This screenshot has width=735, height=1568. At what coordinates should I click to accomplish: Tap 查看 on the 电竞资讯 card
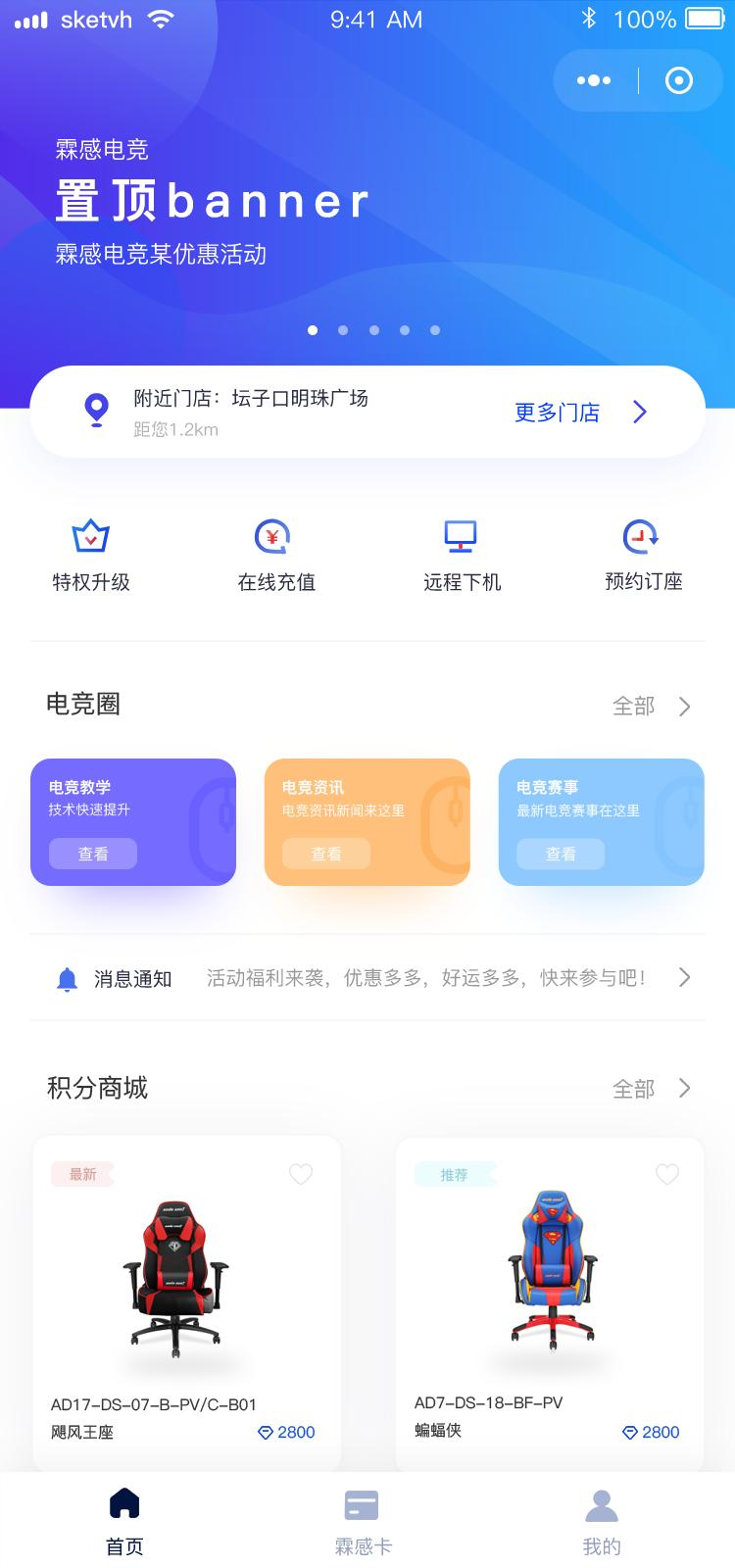pos(326,854)
